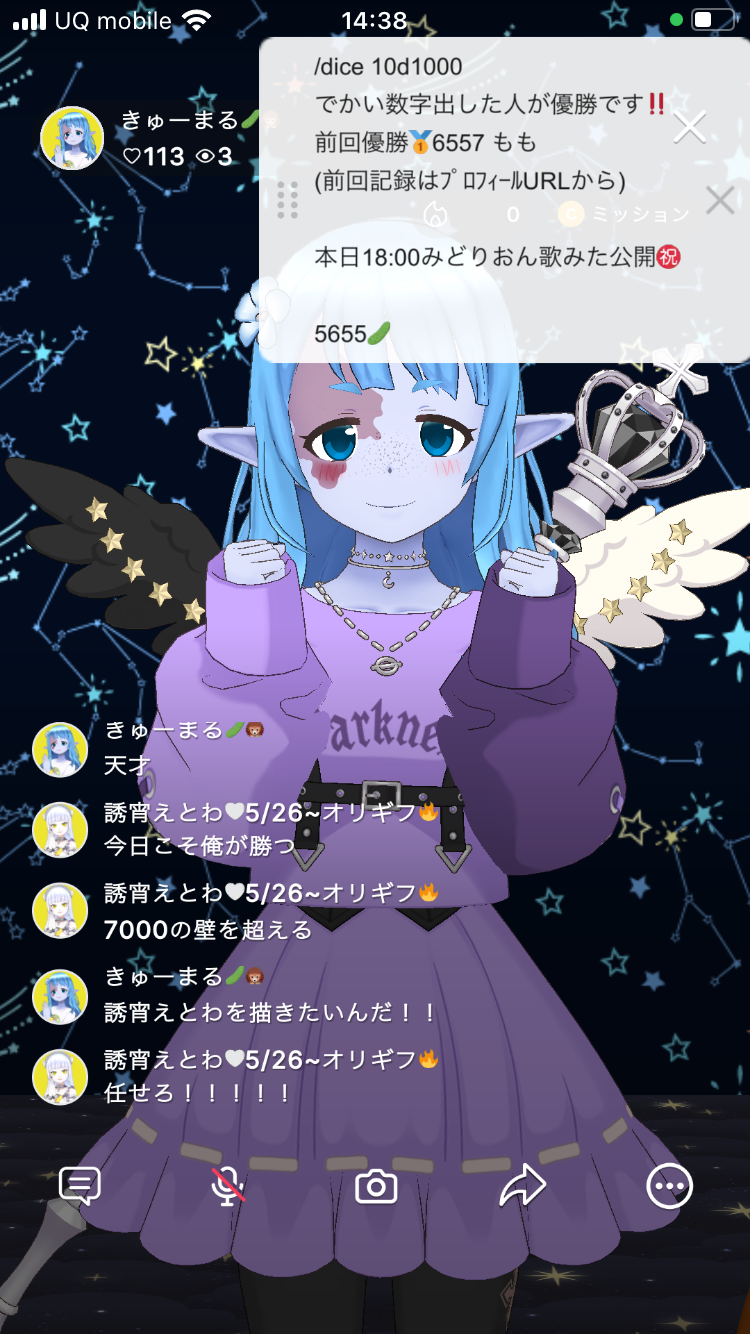Image resolution: width=750 pixels, height=1334 pixels.
Task: Tap the drag handle of the announcement panel
Action: pos(288,200)
